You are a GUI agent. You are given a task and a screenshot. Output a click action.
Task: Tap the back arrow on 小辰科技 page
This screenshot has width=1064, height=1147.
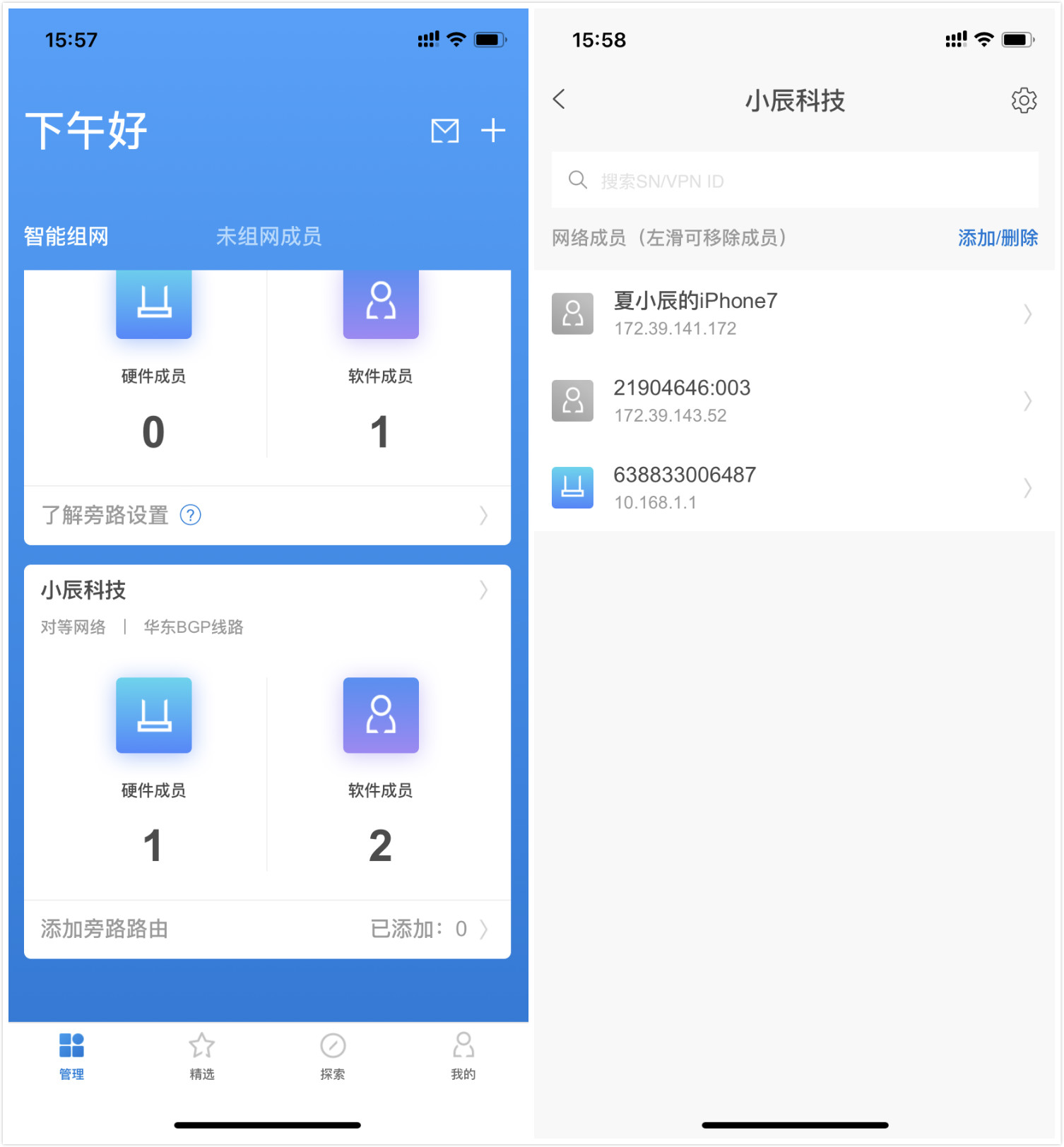coord(559,100)
